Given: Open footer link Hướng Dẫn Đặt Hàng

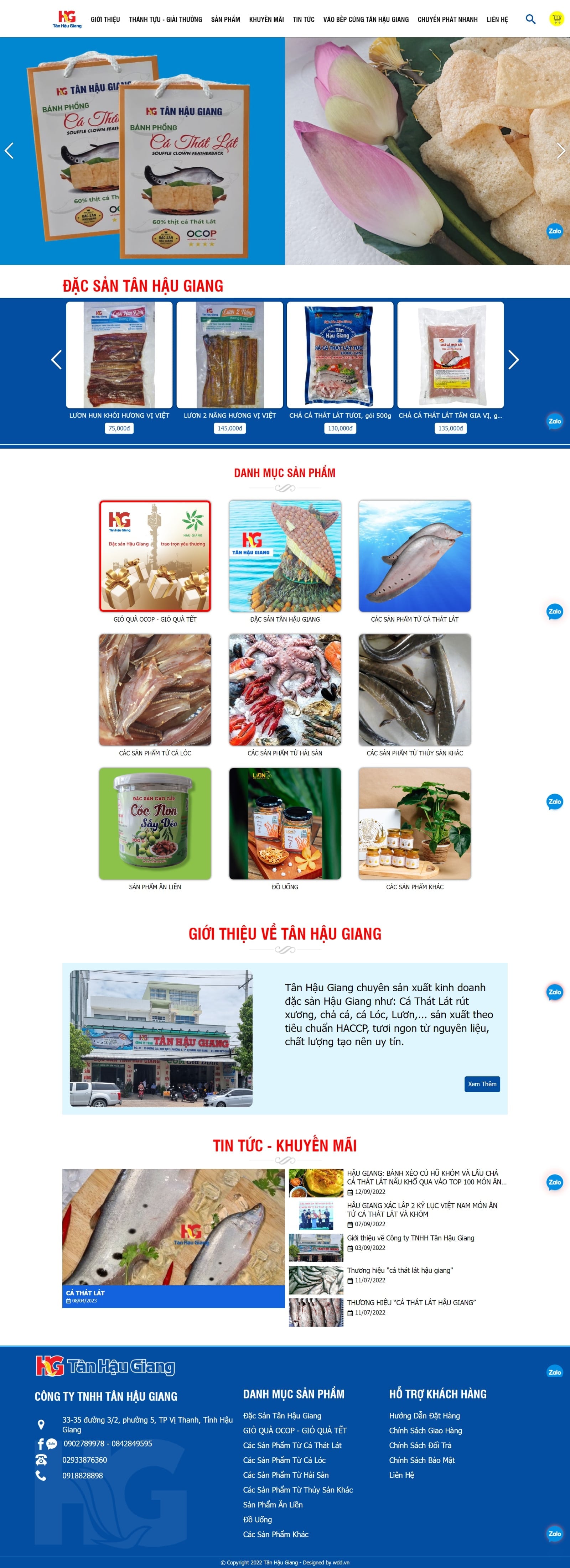Looking at the screenshot, I should [x=424, y=1415].
